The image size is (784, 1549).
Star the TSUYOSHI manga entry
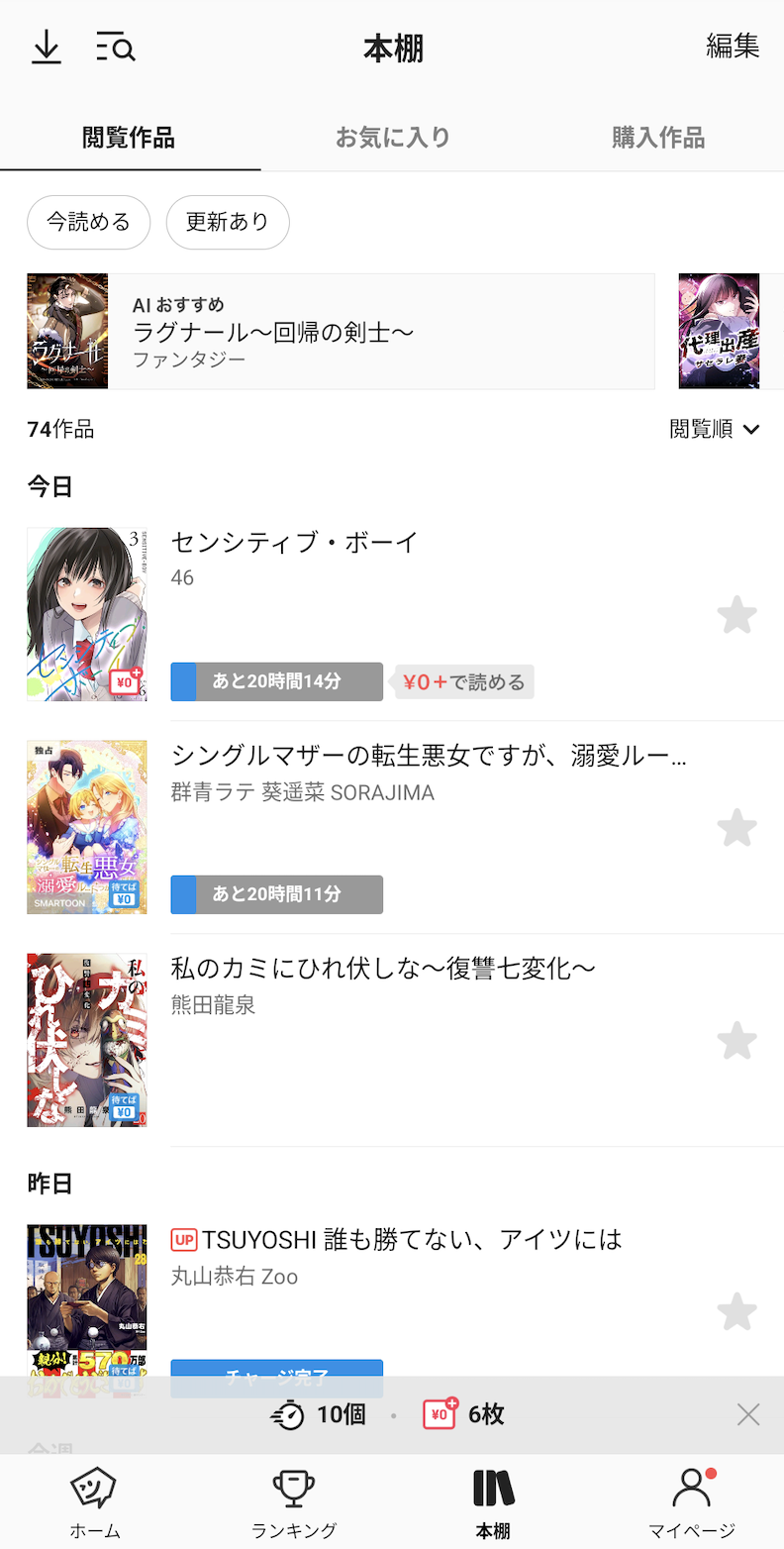tap(736, 1312)
